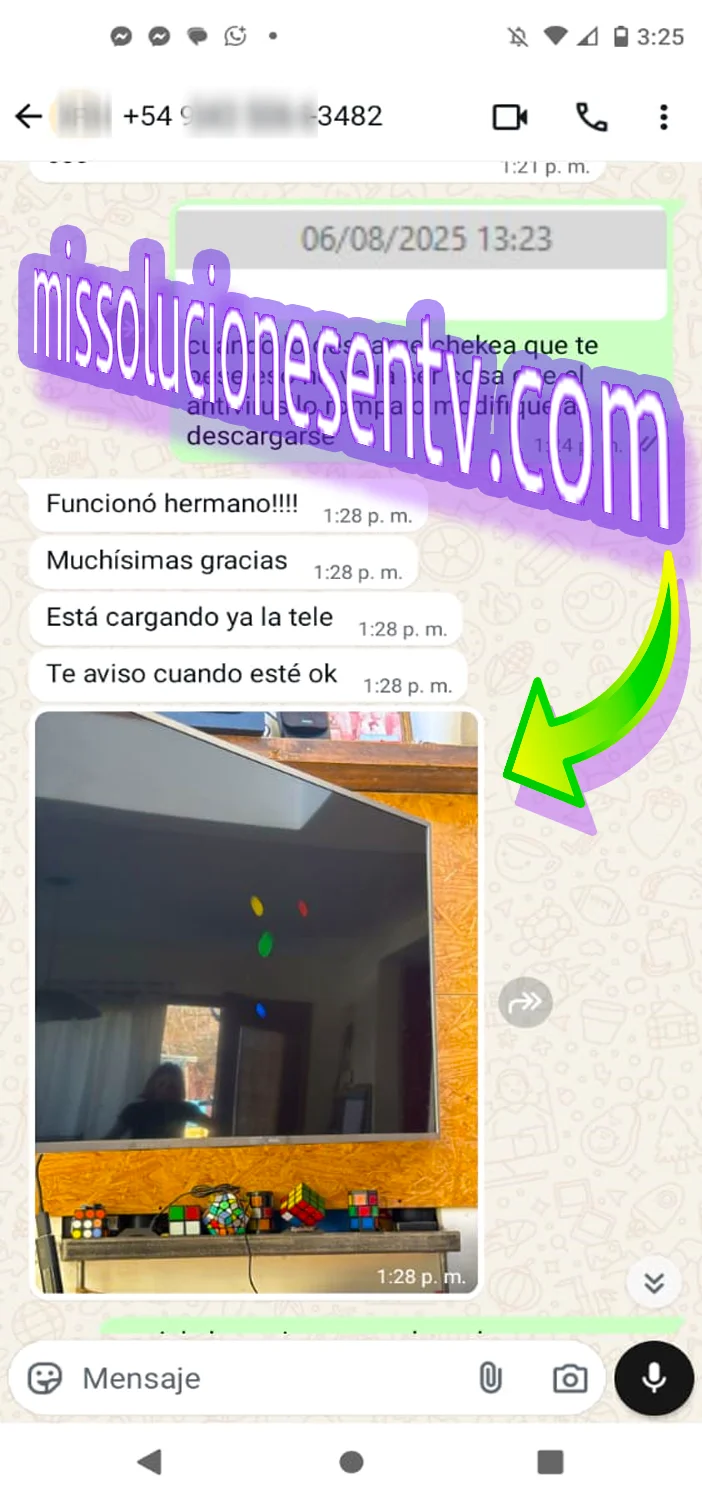This screenshot has width=702, height=1500.
Task: Jump to the latest messages
Action: pos(654,1283)
